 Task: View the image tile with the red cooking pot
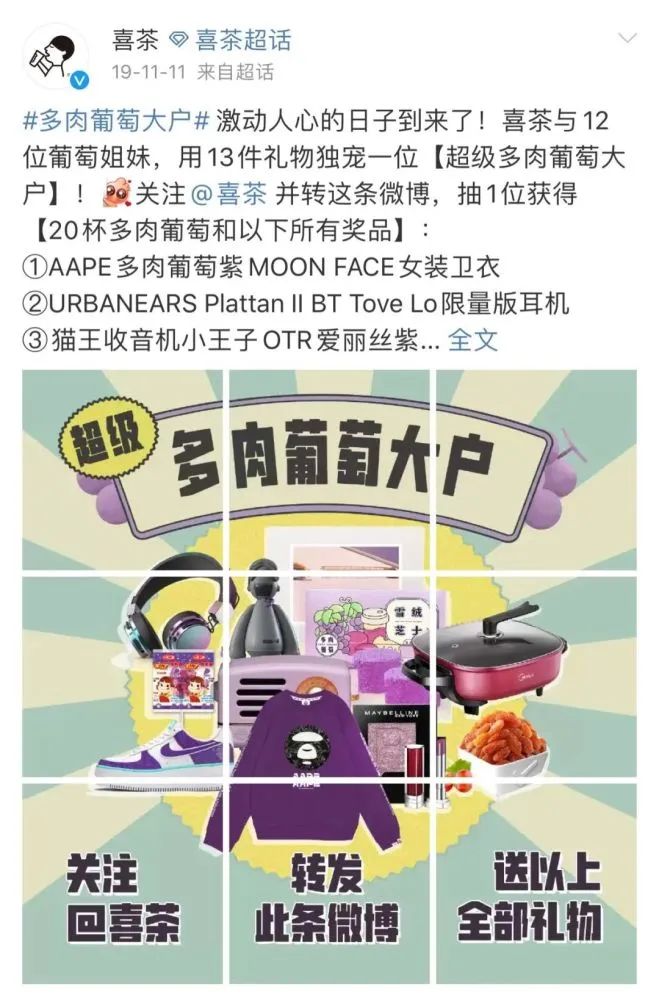(536, 677)
